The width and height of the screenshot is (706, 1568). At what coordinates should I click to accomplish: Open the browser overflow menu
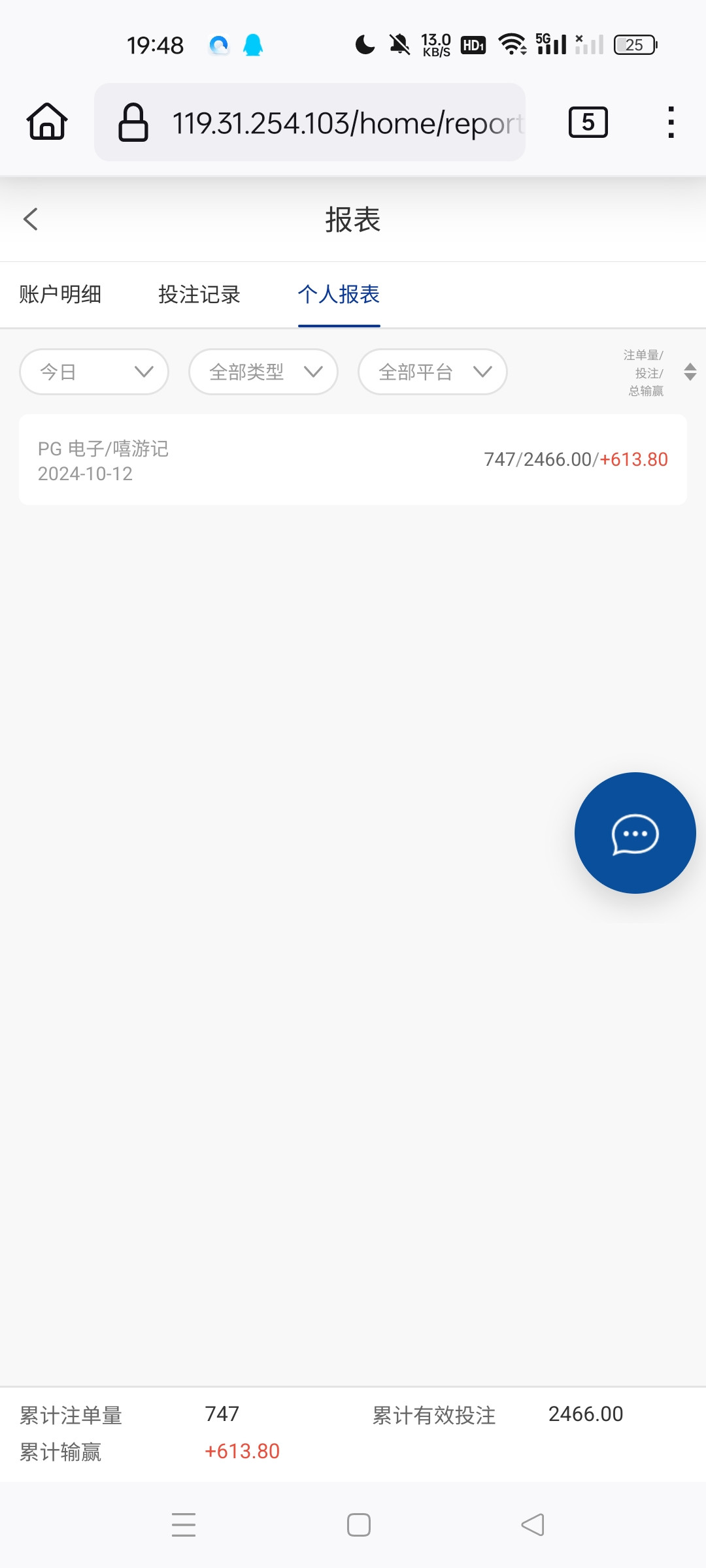(671, 122)
